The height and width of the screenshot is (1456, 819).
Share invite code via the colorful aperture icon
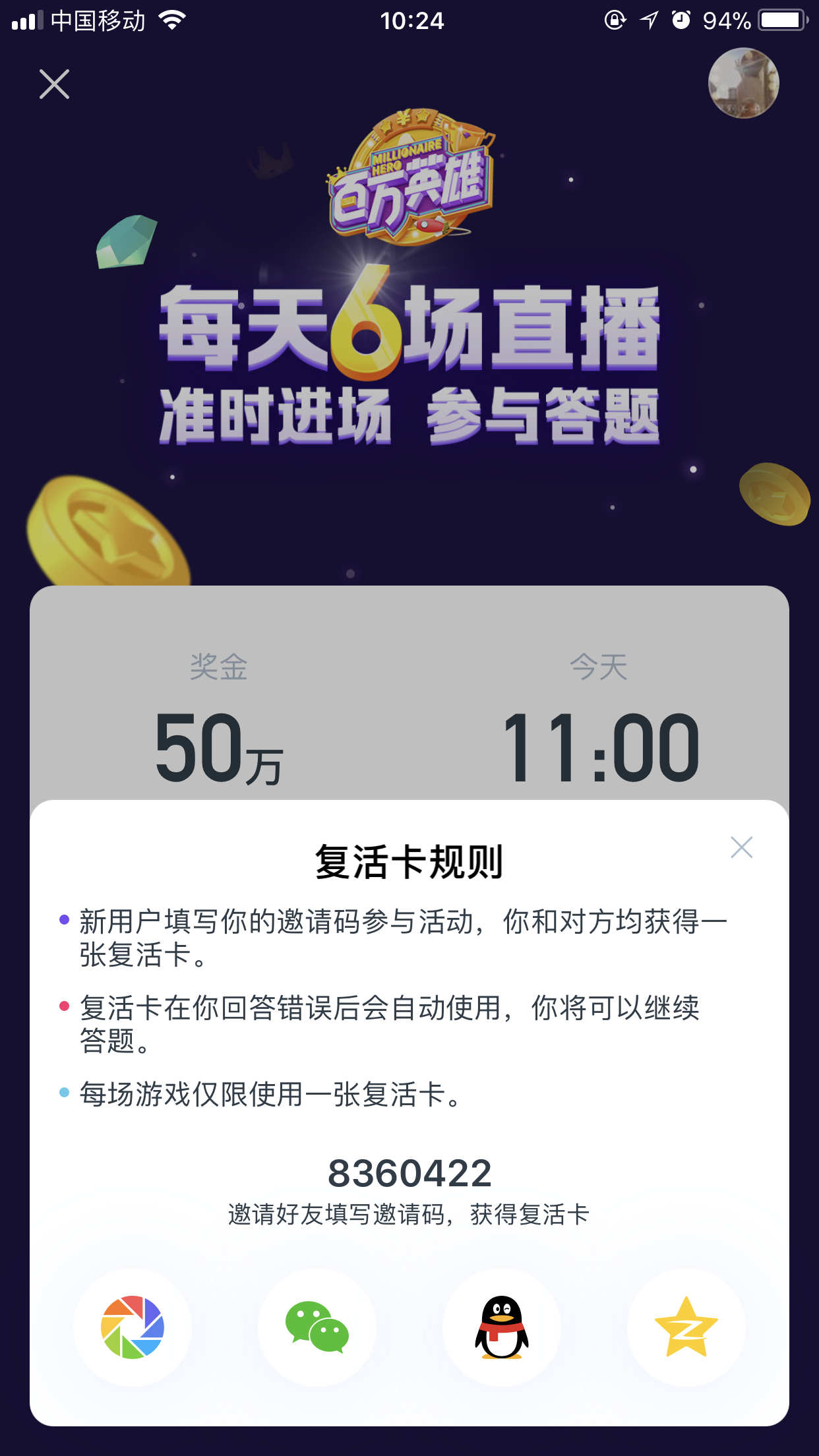(x=133, y=1327)
